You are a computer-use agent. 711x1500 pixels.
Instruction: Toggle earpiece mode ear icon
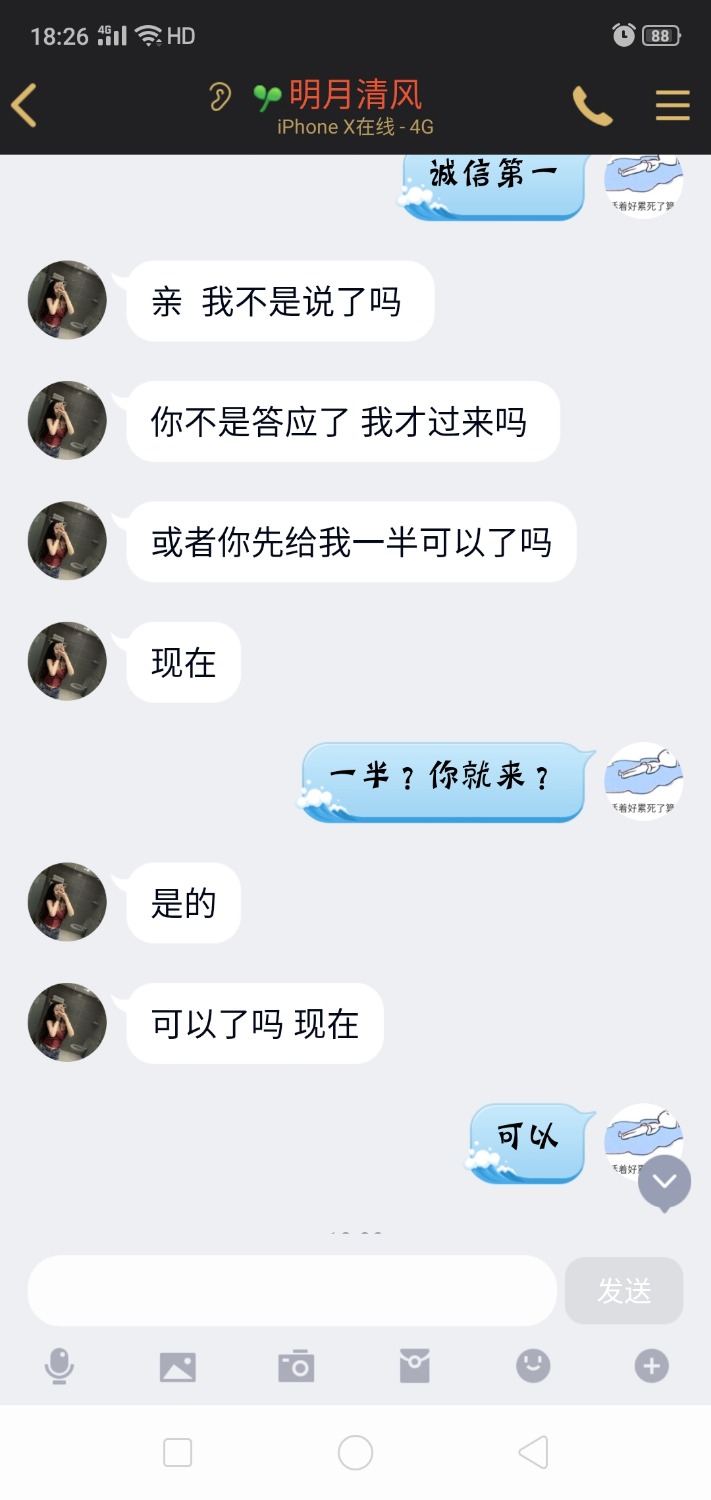[219, 96]
